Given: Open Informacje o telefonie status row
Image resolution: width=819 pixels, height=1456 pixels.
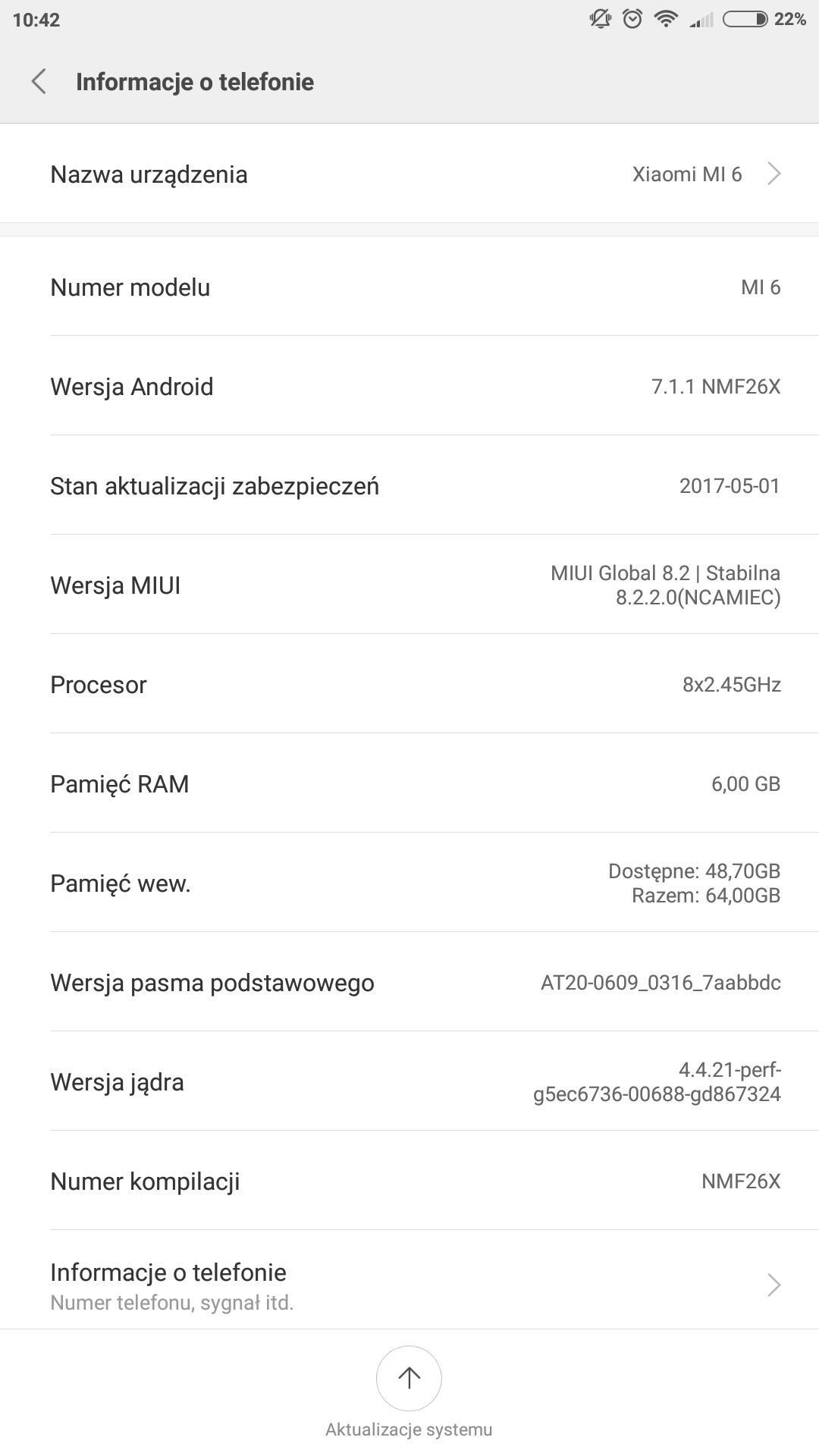Looking at the screenshot, I should coord(409,1285).
